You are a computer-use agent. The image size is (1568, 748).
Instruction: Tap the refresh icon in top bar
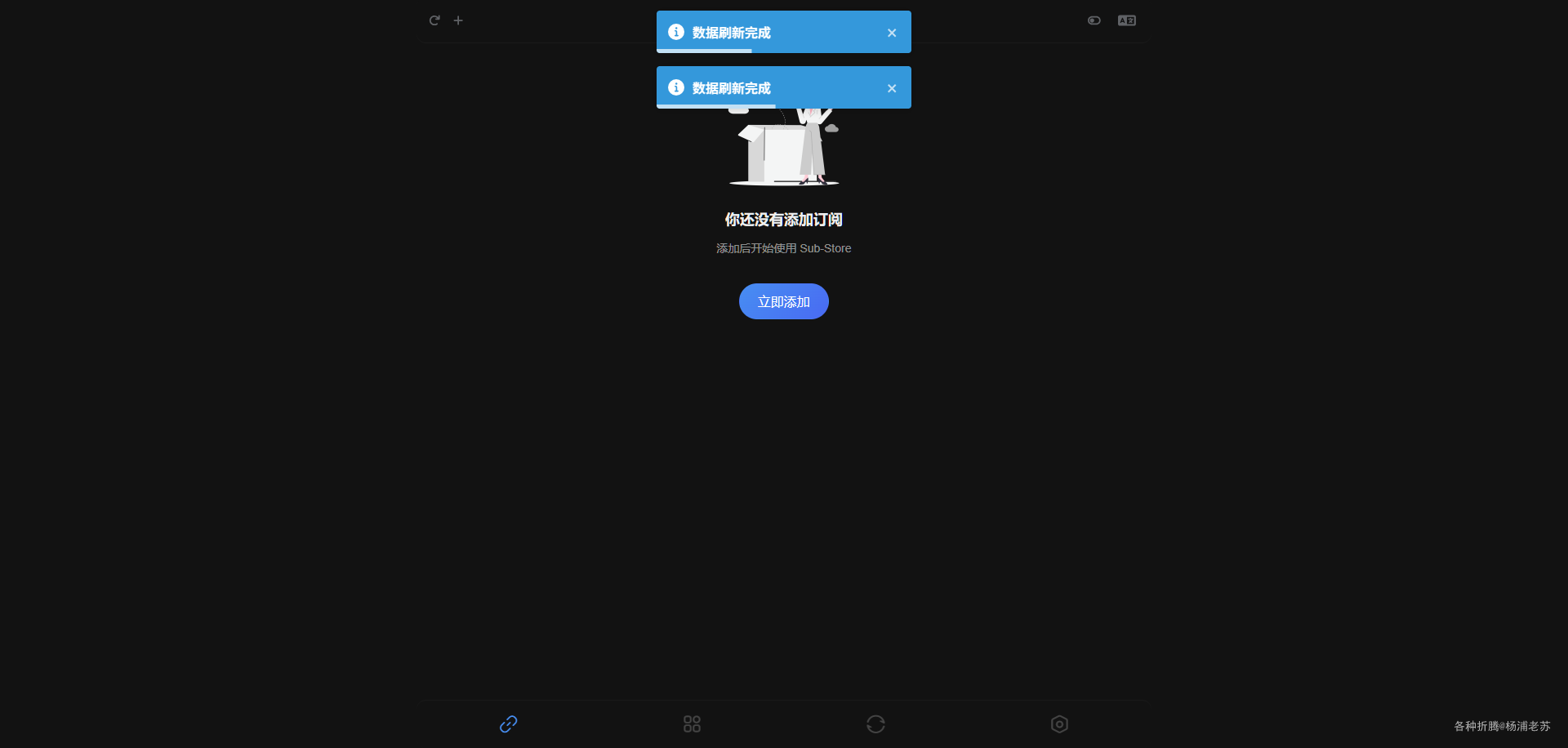coord(434,20)
